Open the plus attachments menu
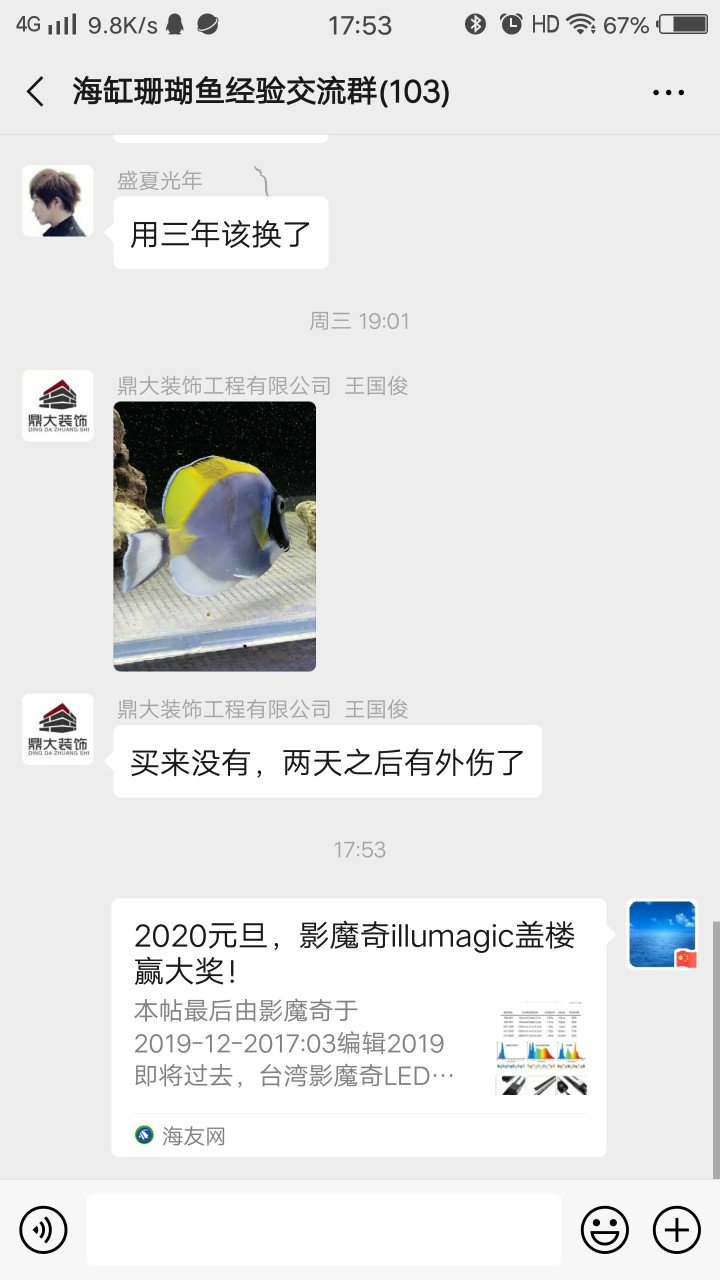Viewport: 720px width, 1280px height. pyautogui.click(x=677, y=1229)
